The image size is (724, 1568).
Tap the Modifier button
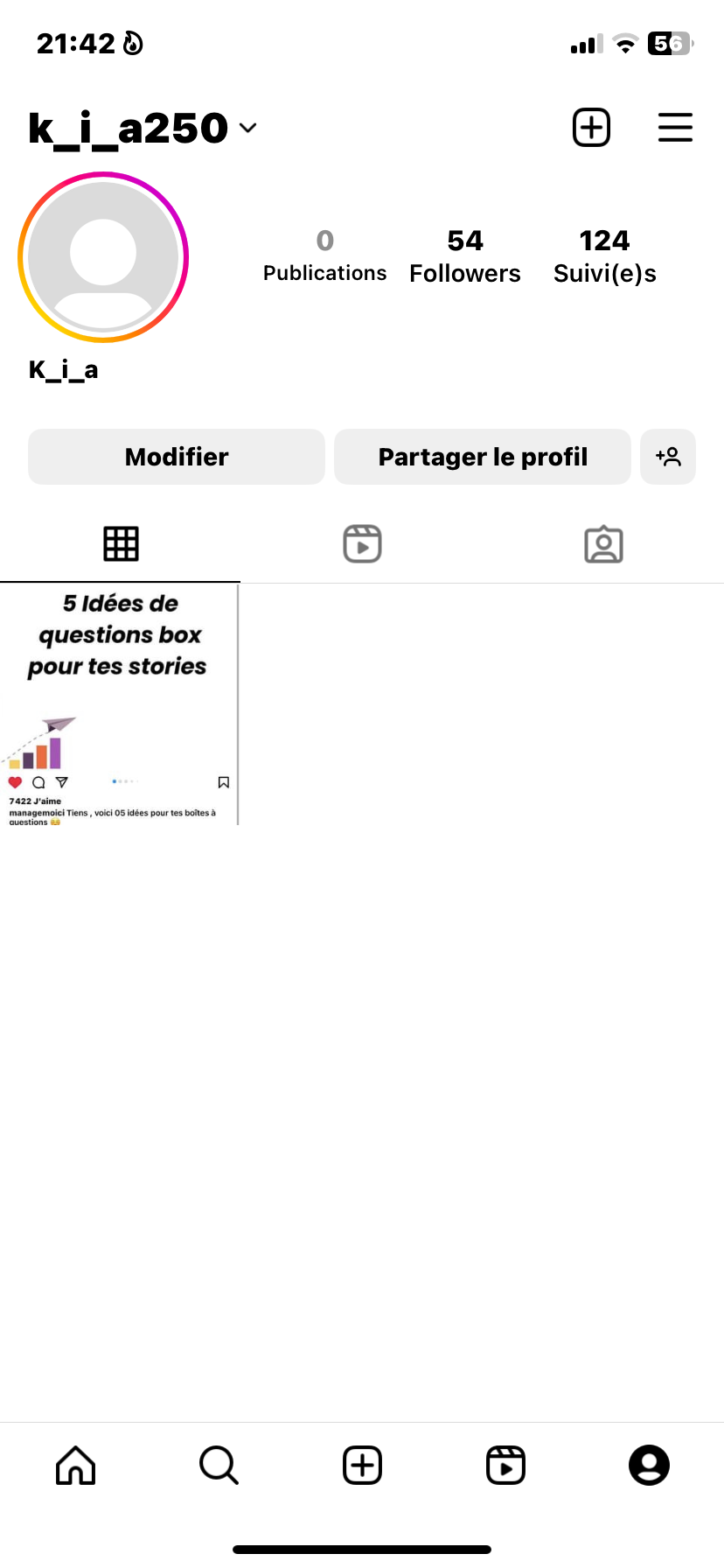[177, 457]
